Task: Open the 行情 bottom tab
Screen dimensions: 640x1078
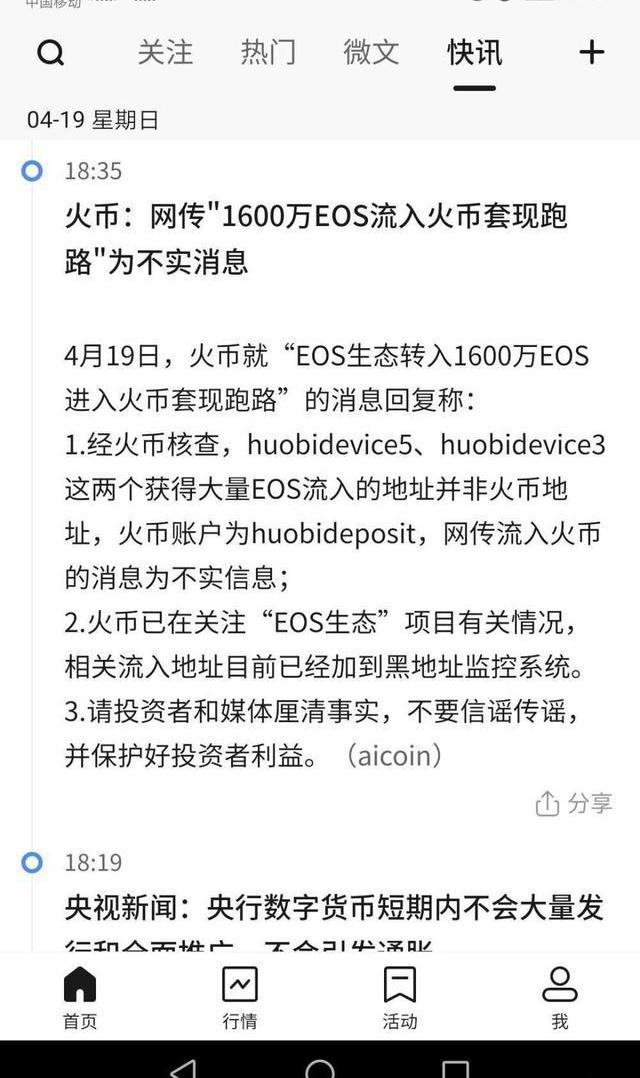Action: click(x=240, y=997)
